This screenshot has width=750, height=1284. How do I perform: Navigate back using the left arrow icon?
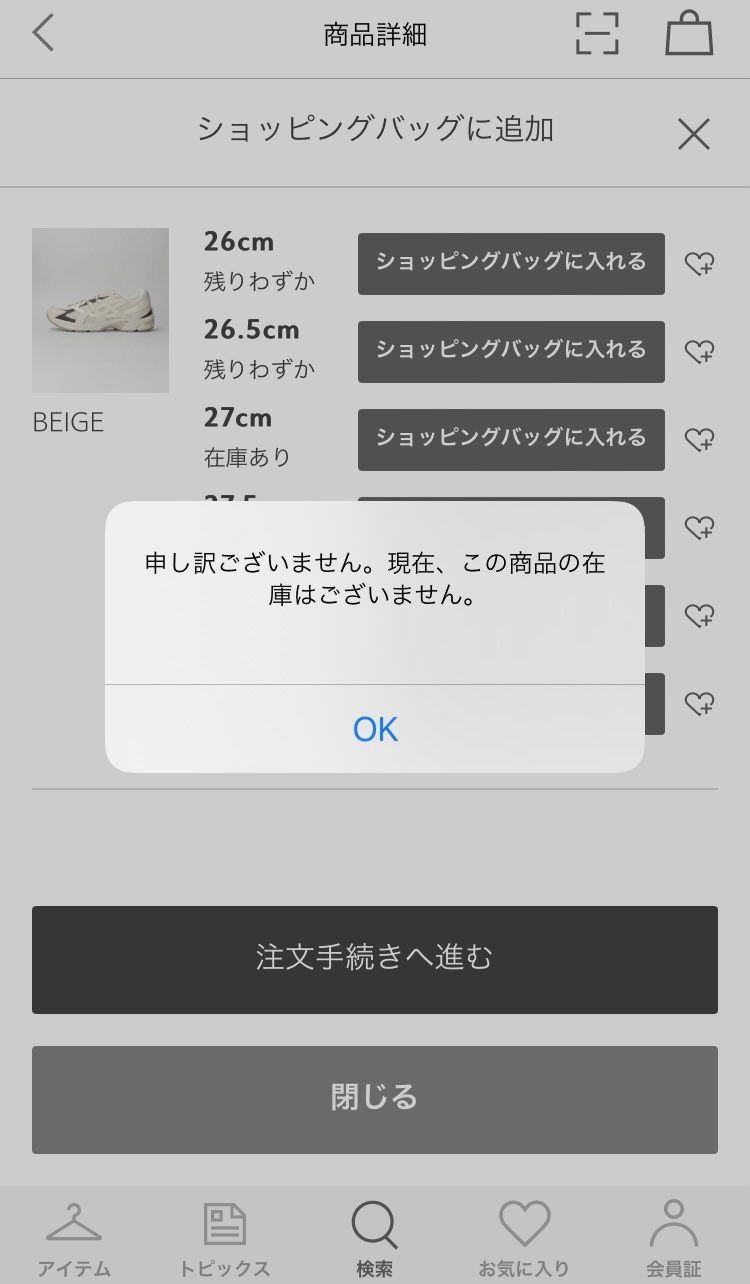click(x=42, y=33)
